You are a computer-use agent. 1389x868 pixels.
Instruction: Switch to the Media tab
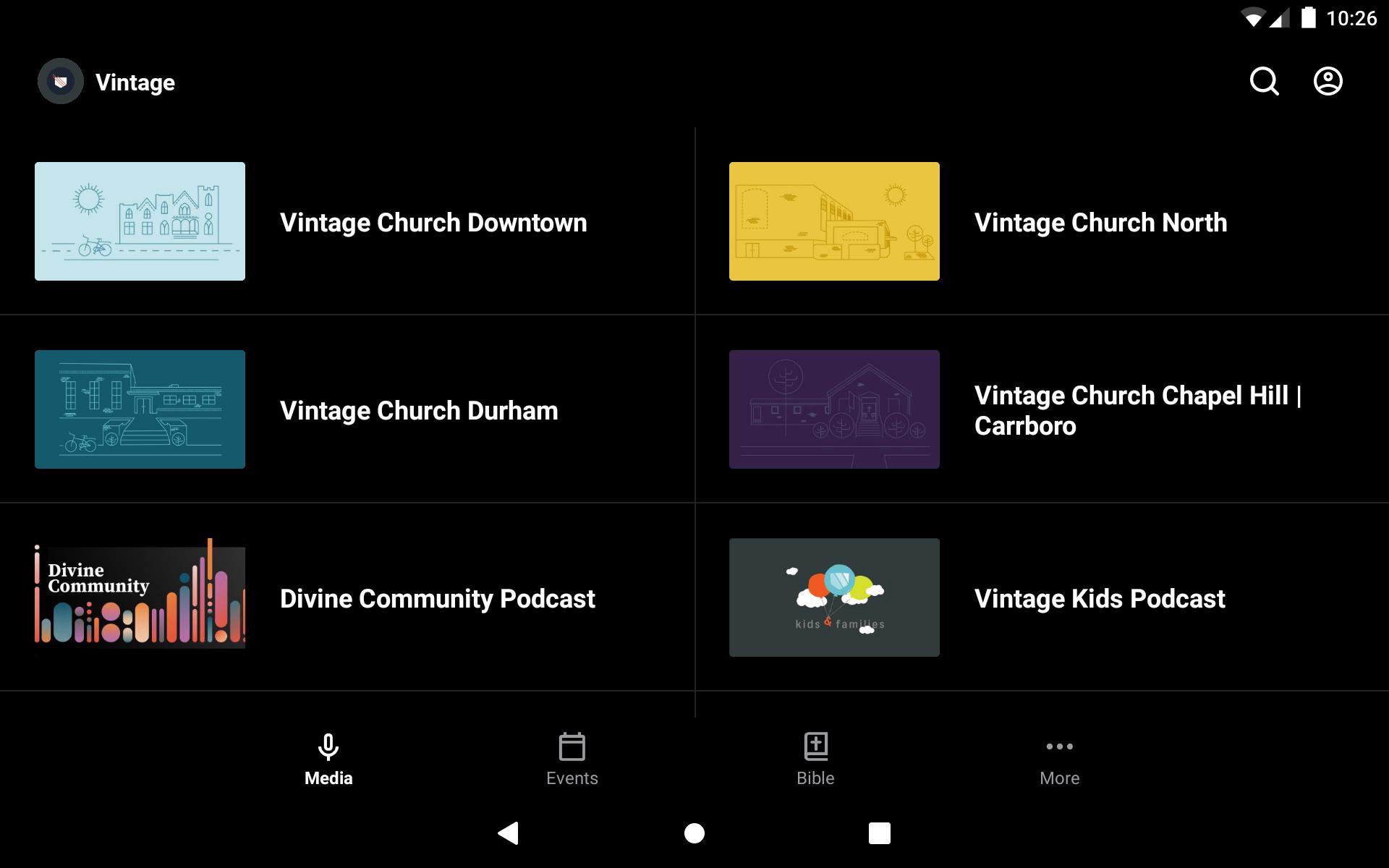328,759
